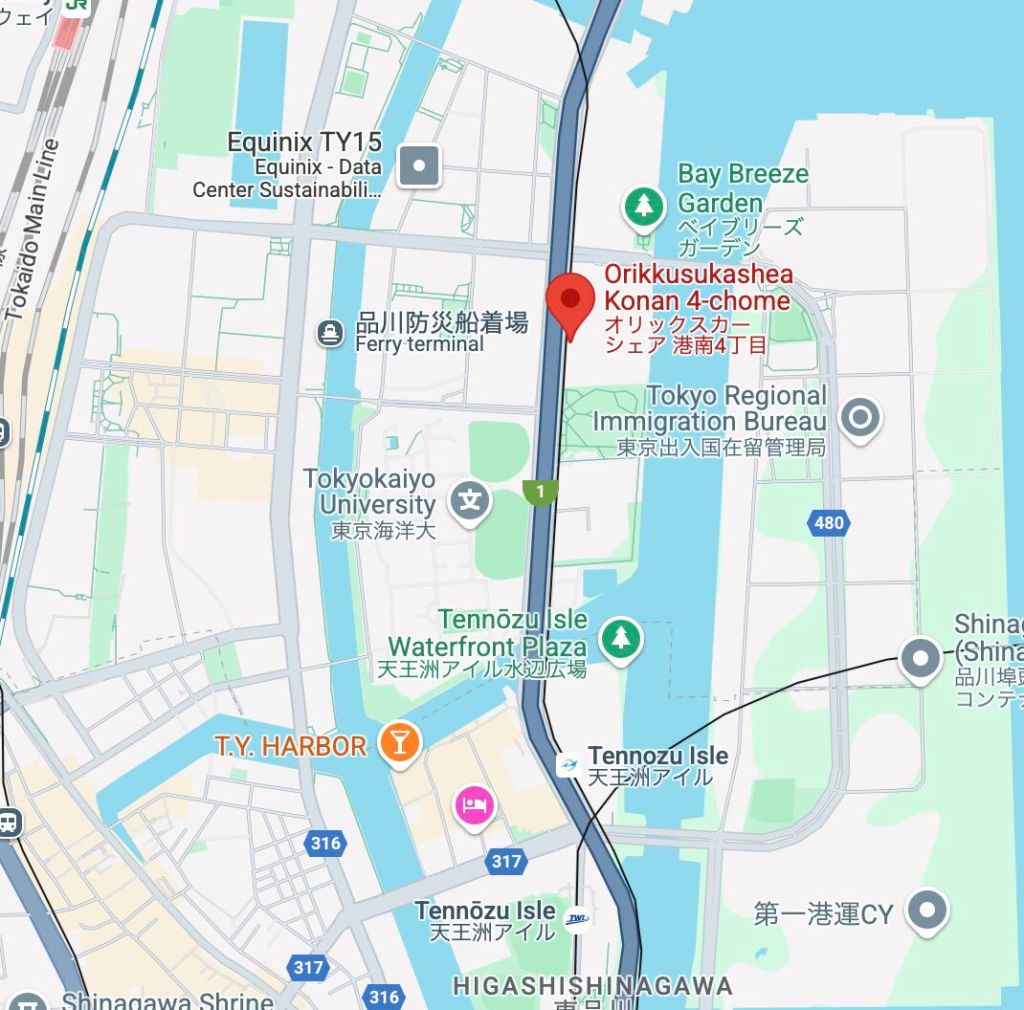Tap the T.Y. HARBOR bar marker

pos(400,744)
